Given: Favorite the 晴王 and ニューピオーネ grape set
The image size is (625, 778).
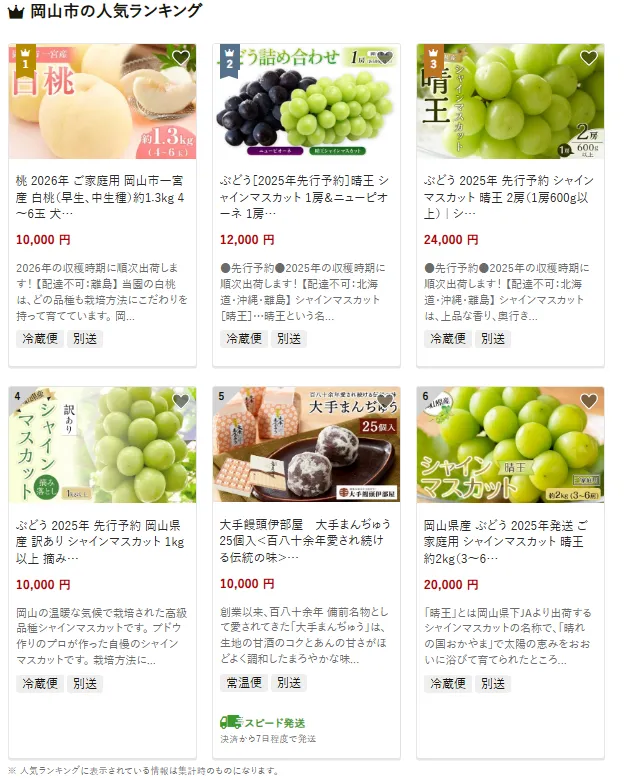Looking at the screenshot, I should [x=384, y=58].
